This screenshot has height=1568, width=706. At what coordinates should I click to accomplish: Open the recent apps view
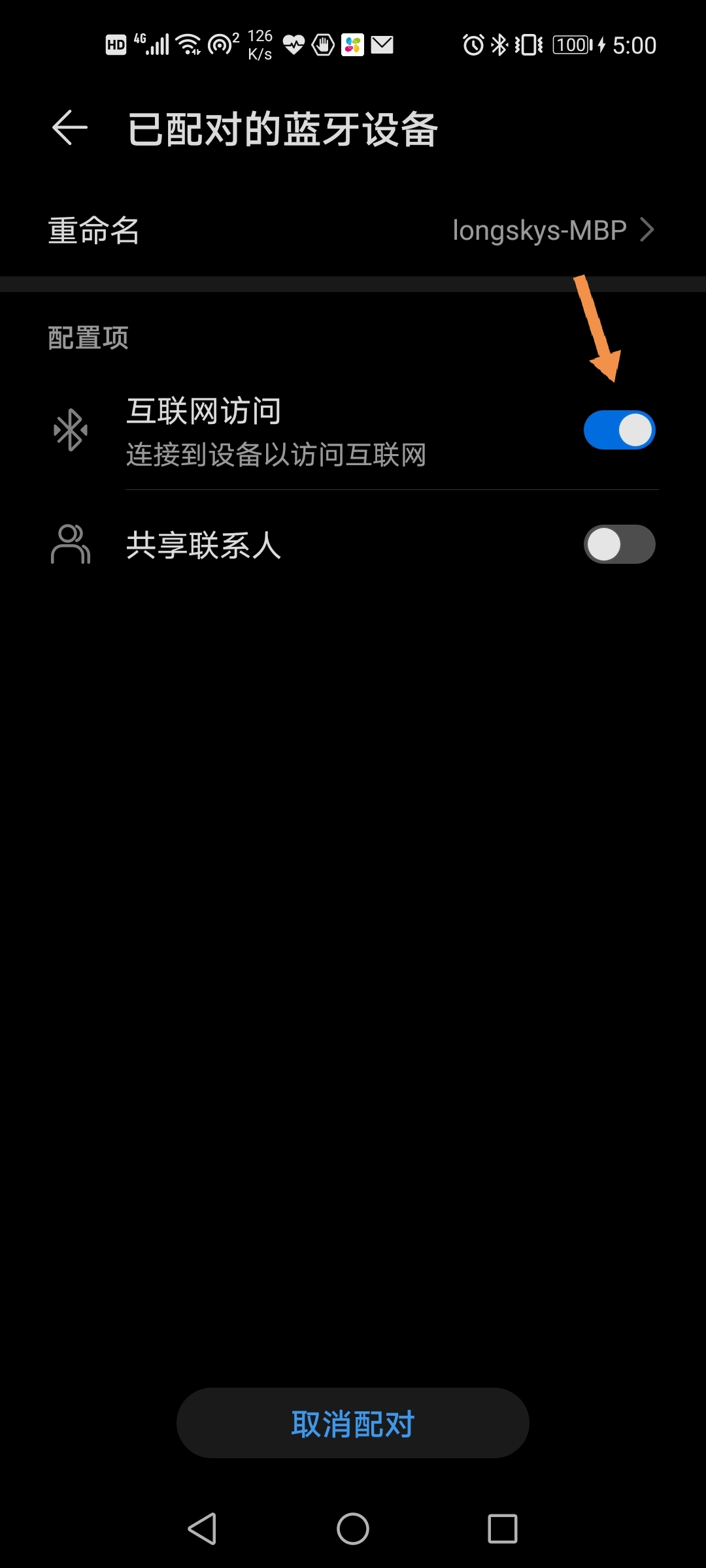tap(502, 1529)
